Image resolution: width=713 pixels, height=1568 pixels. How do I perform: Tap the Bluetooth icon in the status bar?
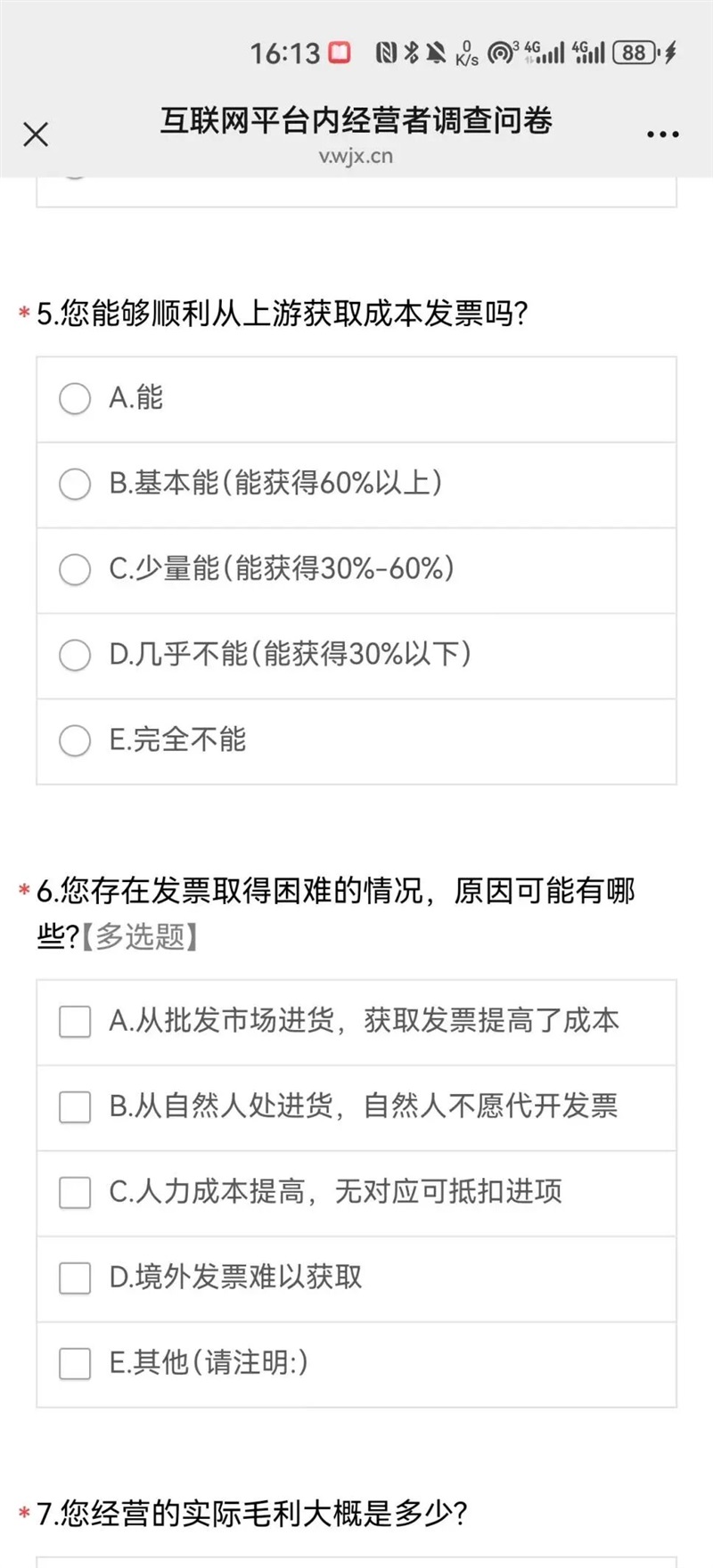point(412,53)
